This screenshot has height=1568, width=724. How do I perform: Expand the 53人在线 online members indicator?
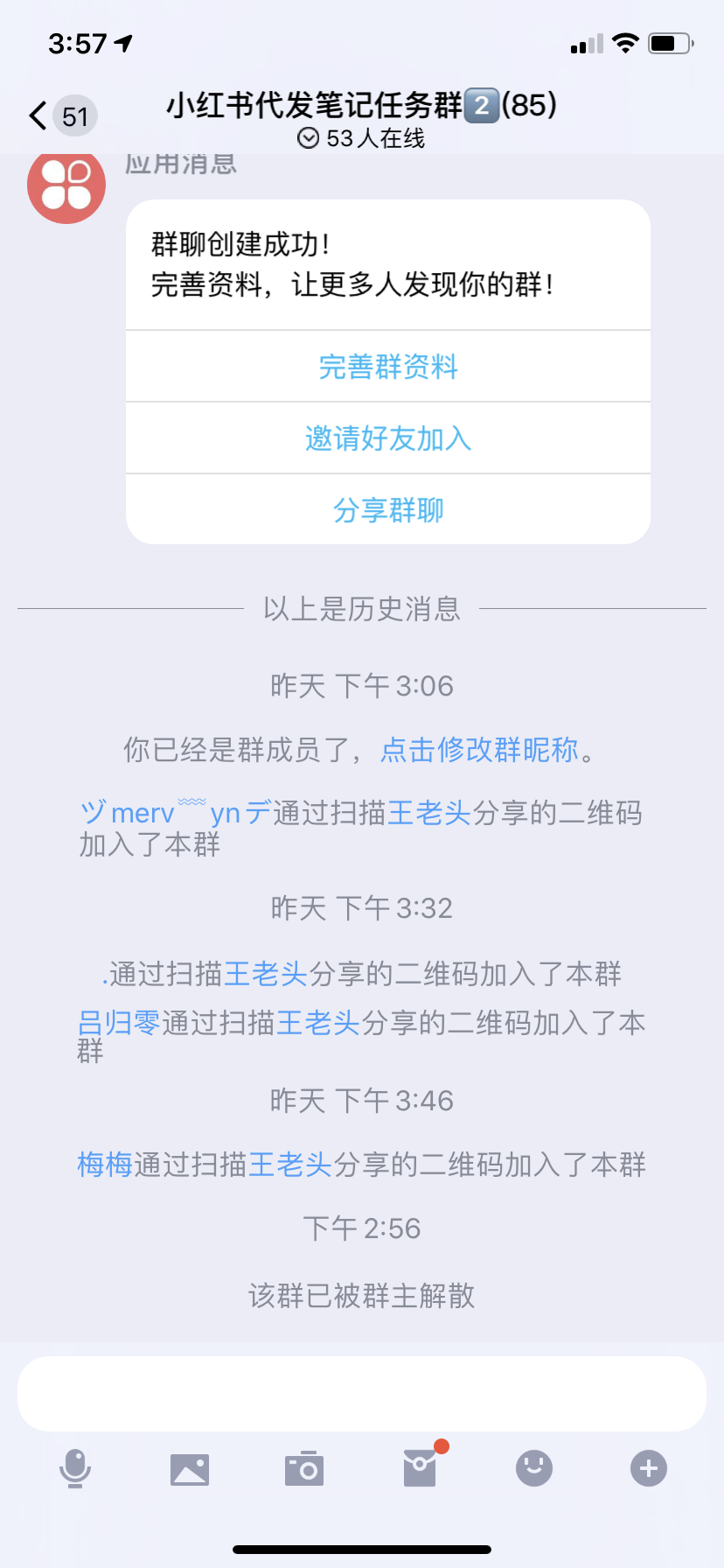click(361, 138)
